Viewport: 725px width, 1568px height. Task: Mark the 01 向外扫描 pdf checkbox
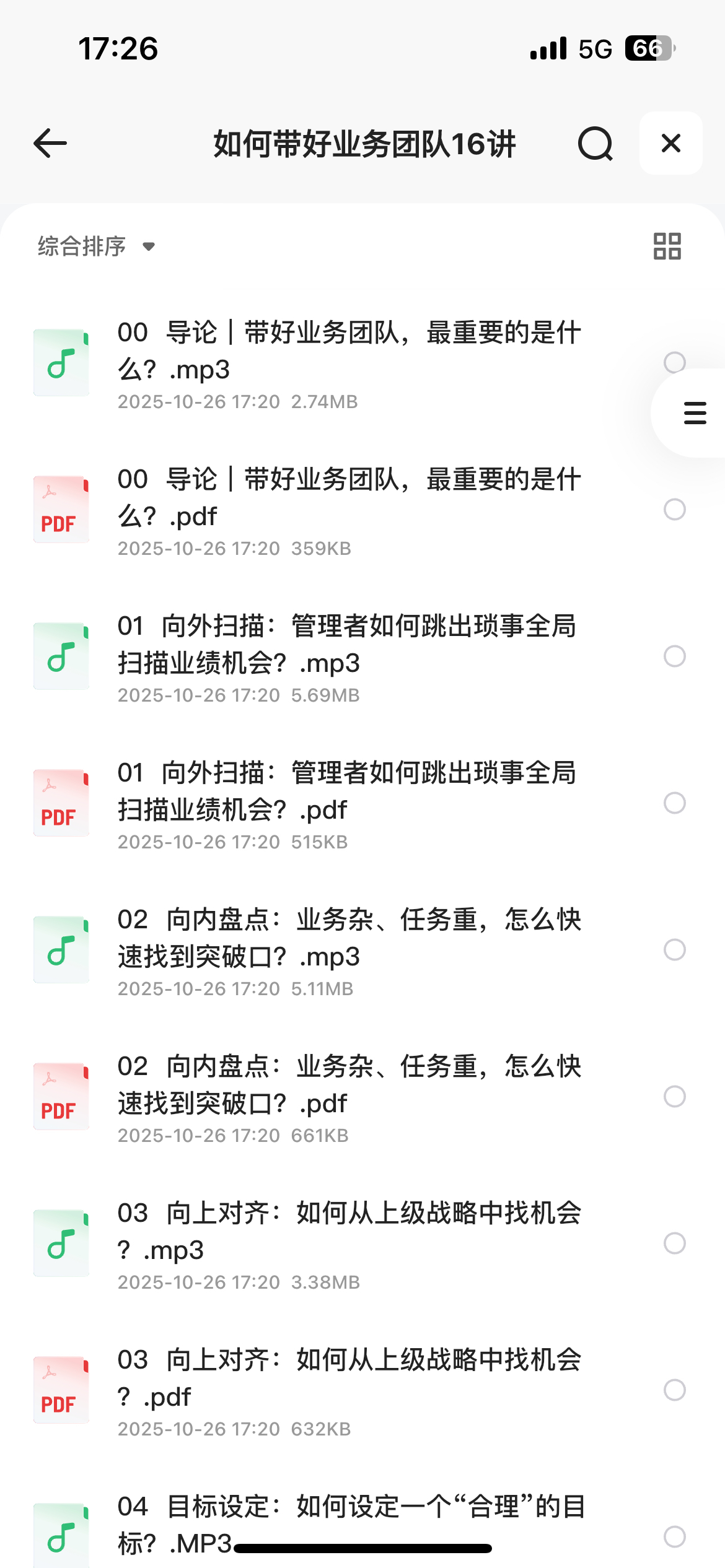[674, 803]
